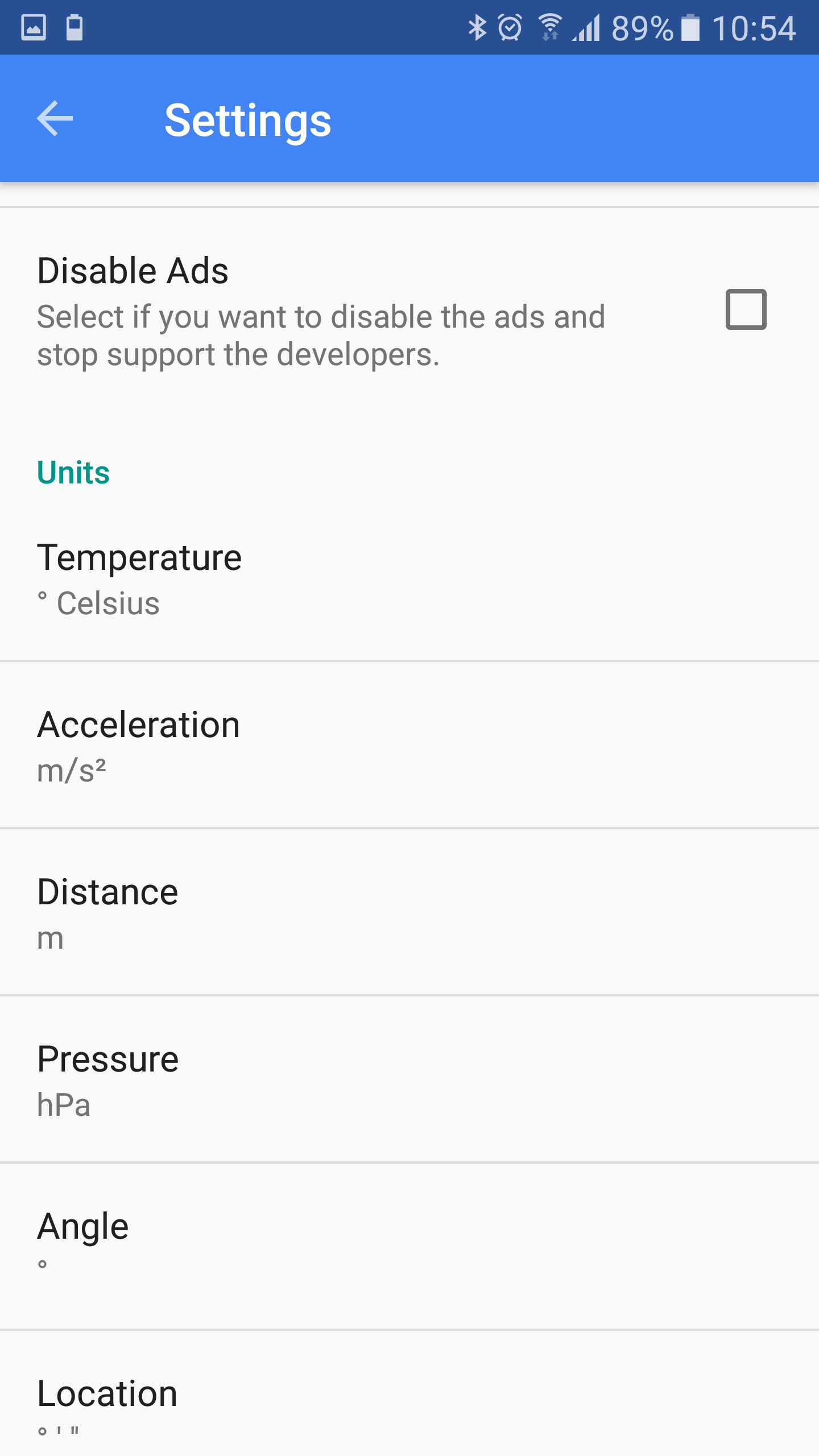
Task: Open the Angle unit setting
Action: 409,1247
